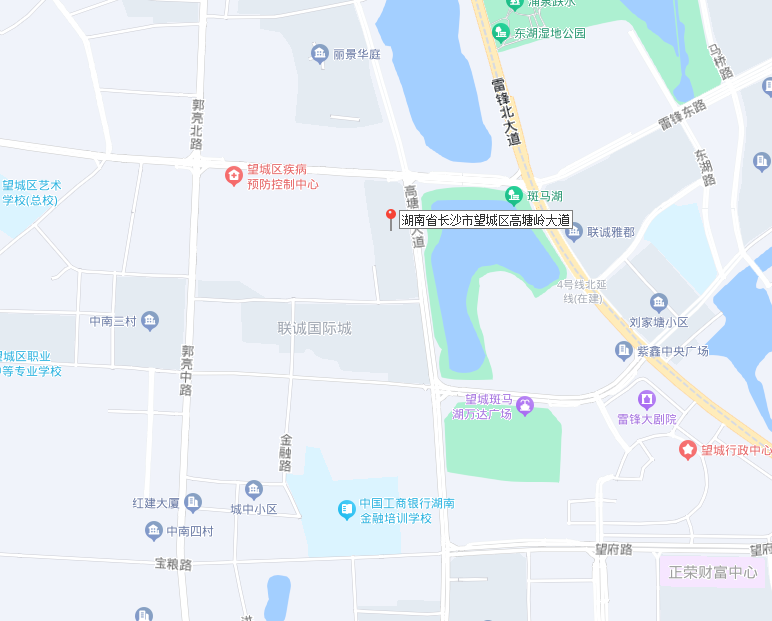Select the 望城斑马湖万达广场 marker
The width and height of the screenshot is (772, 621).
click(x=526, y=405)
